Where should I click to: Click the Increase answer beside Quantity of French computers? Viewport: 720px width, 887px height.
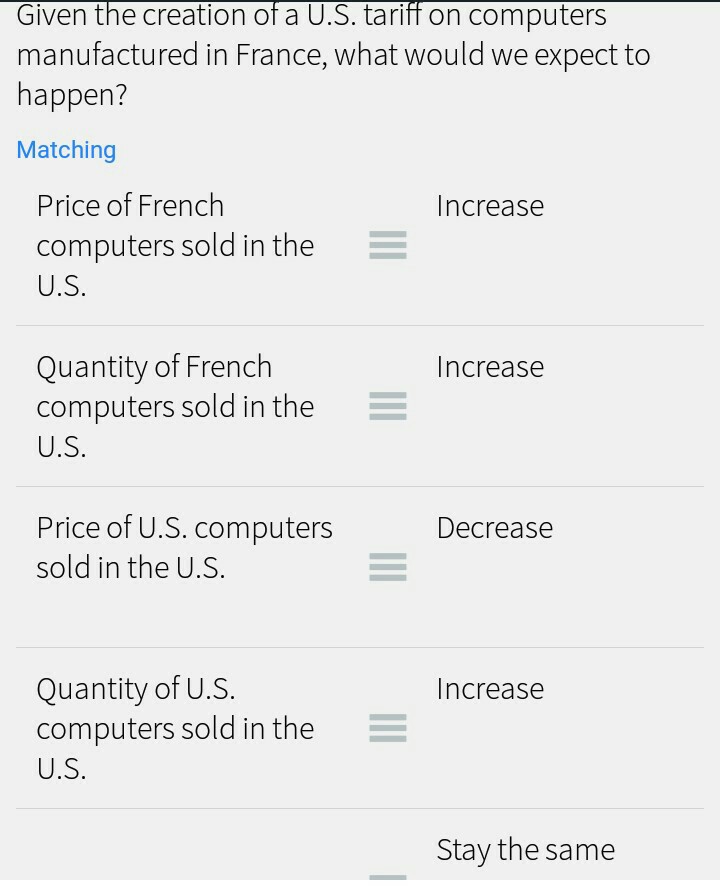[490, 367]
